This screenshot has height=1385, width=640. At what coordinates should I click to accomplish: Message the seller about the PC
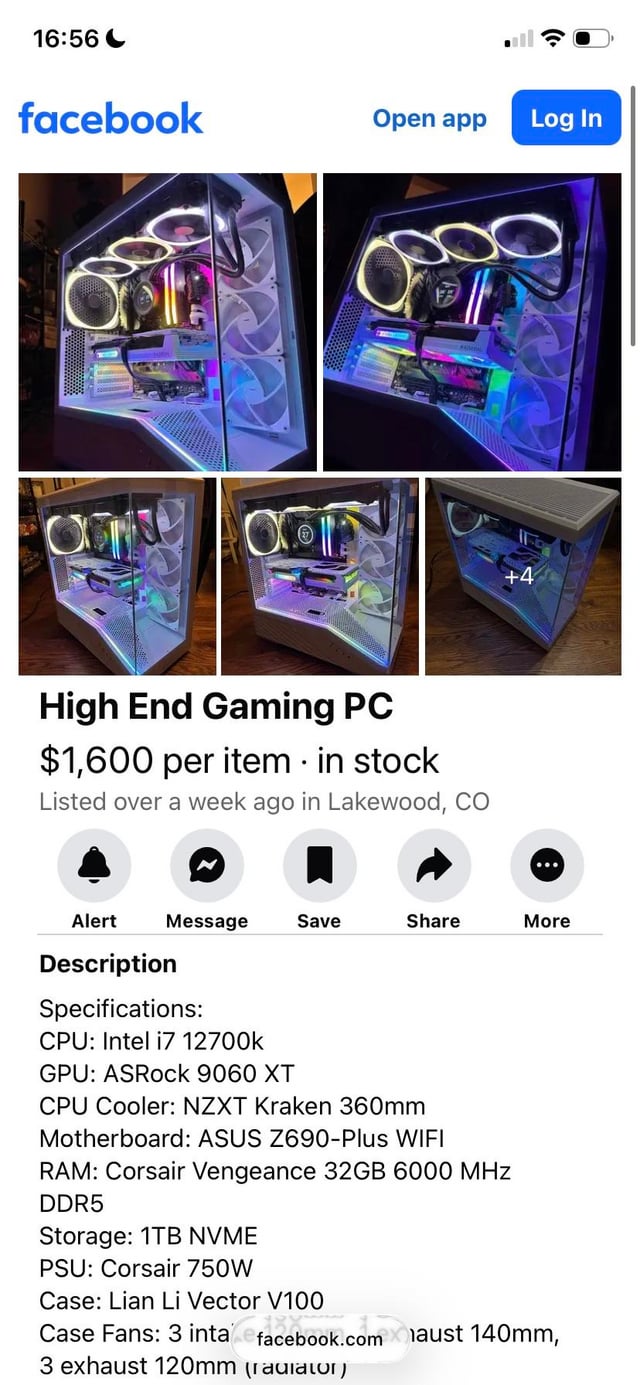207,865
